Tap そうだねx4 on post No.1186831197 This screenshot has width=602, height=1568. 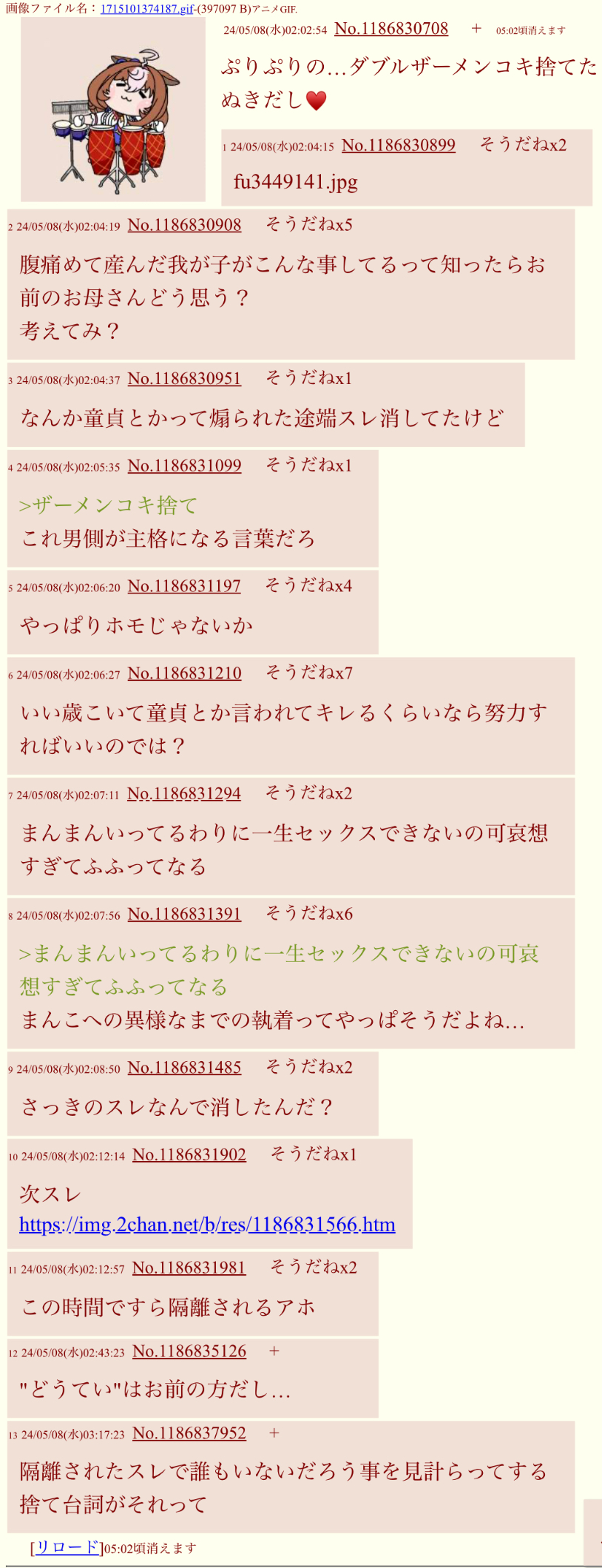point(308,586)
